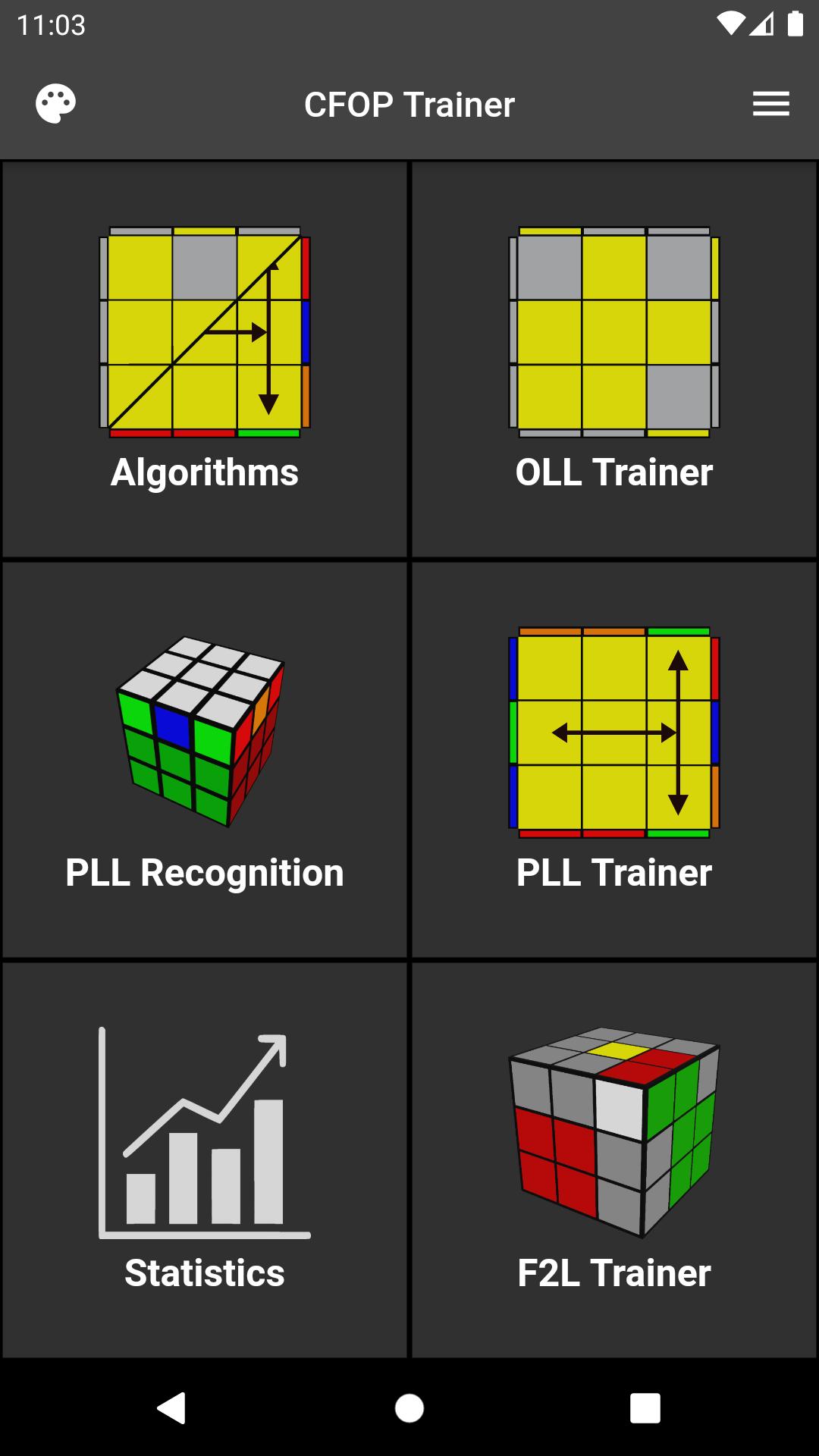Open the color theme palette
This screenshot has width=819, height=1456.
55,104
